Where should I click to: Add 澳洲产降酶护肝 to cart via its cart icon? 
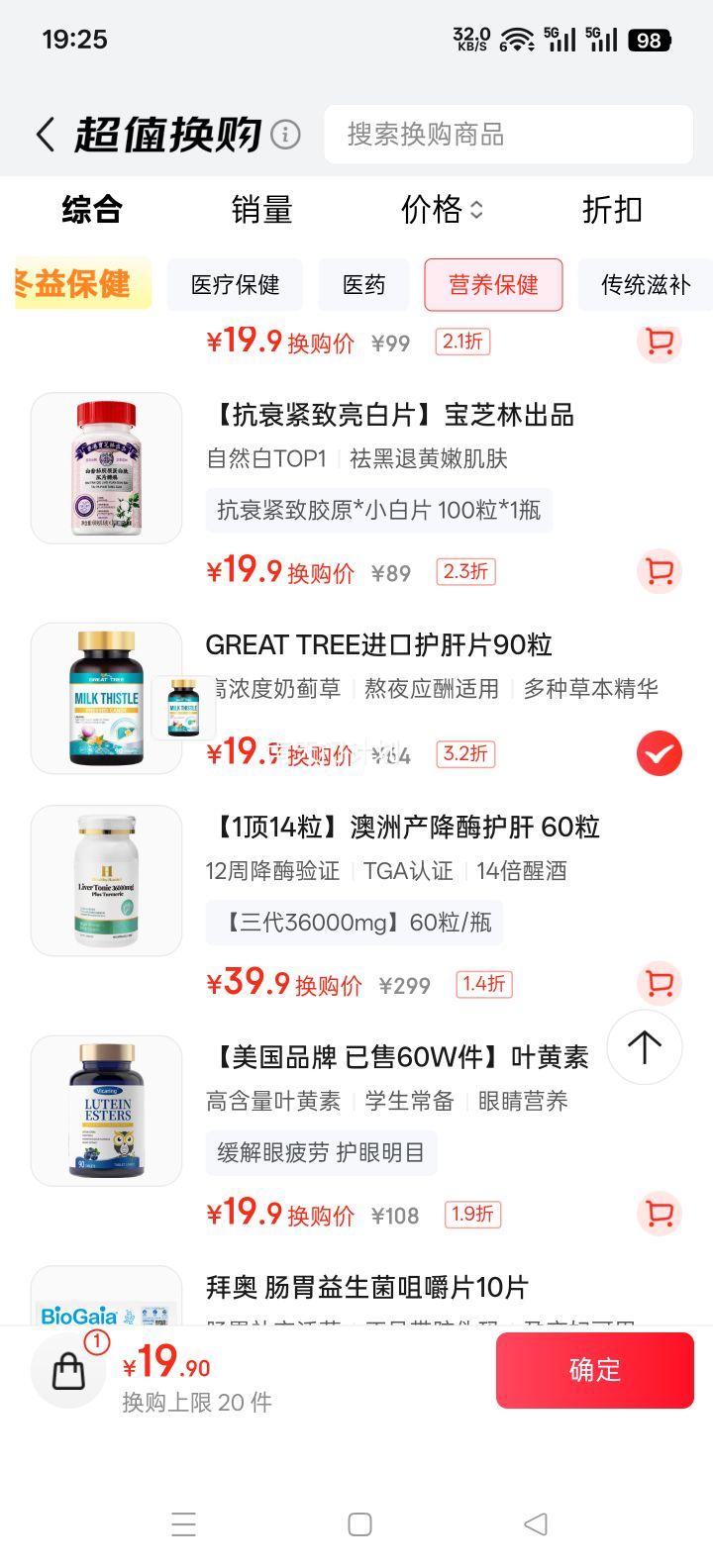point(659,984)
